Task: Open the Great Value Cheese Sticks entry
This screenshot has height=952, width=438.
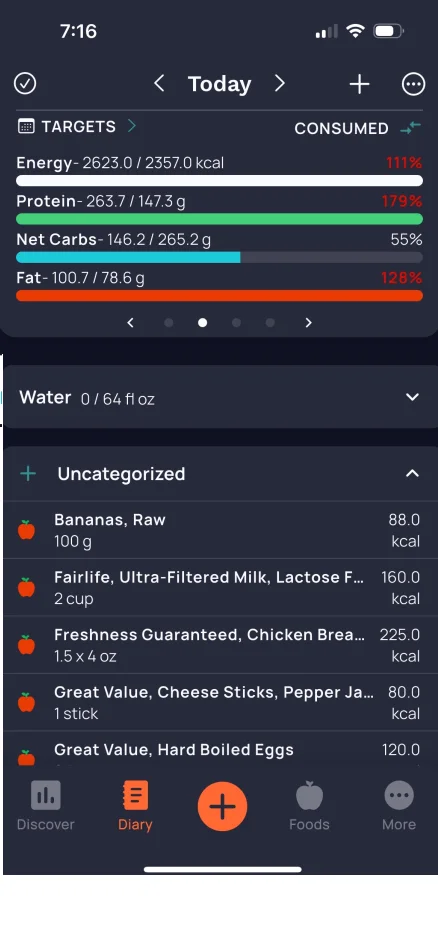Action: click(x=221, y=702)
